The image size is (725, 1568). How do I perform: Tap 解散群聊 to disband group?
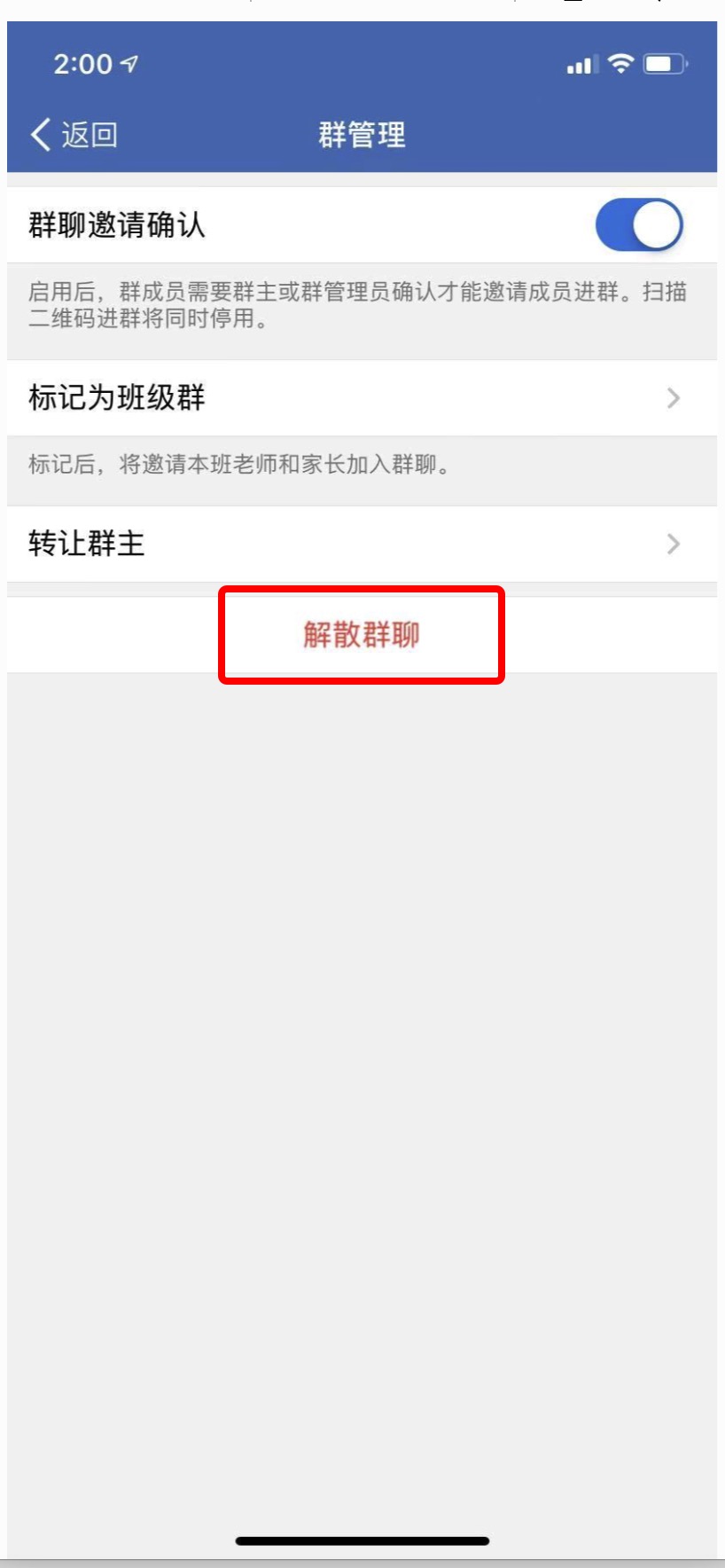[362, 635]
